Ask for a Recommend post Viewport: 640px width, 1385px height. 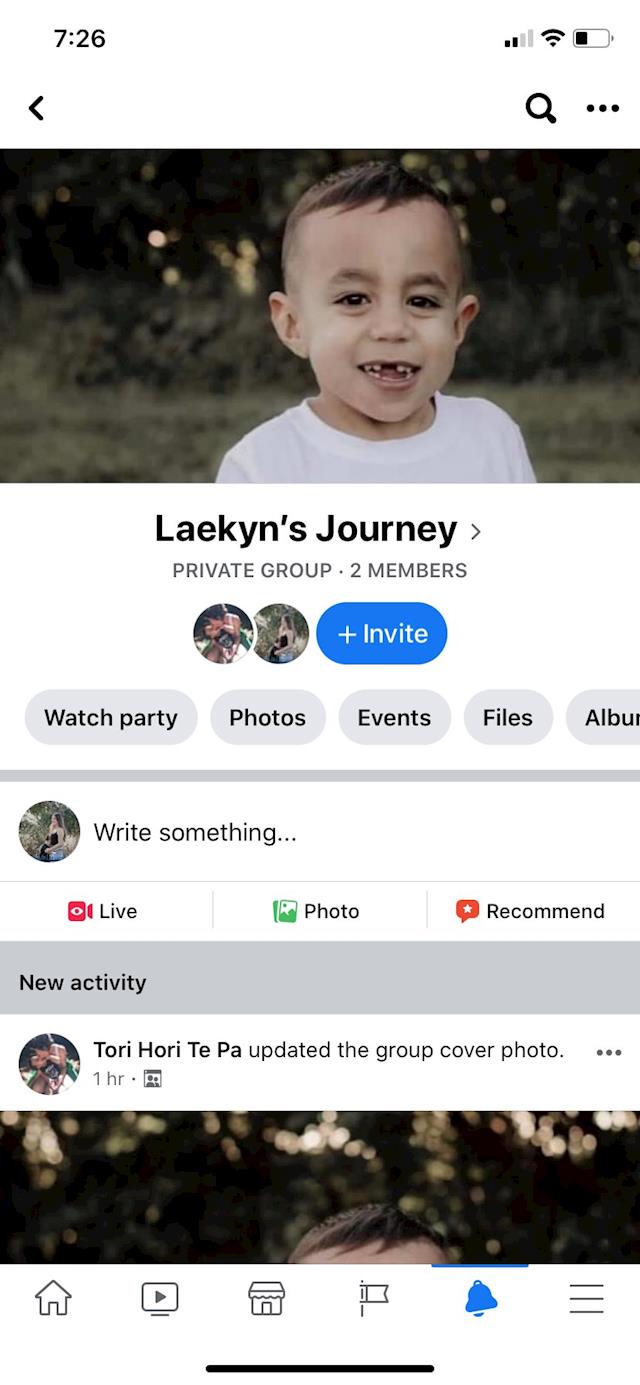point(531,911)
